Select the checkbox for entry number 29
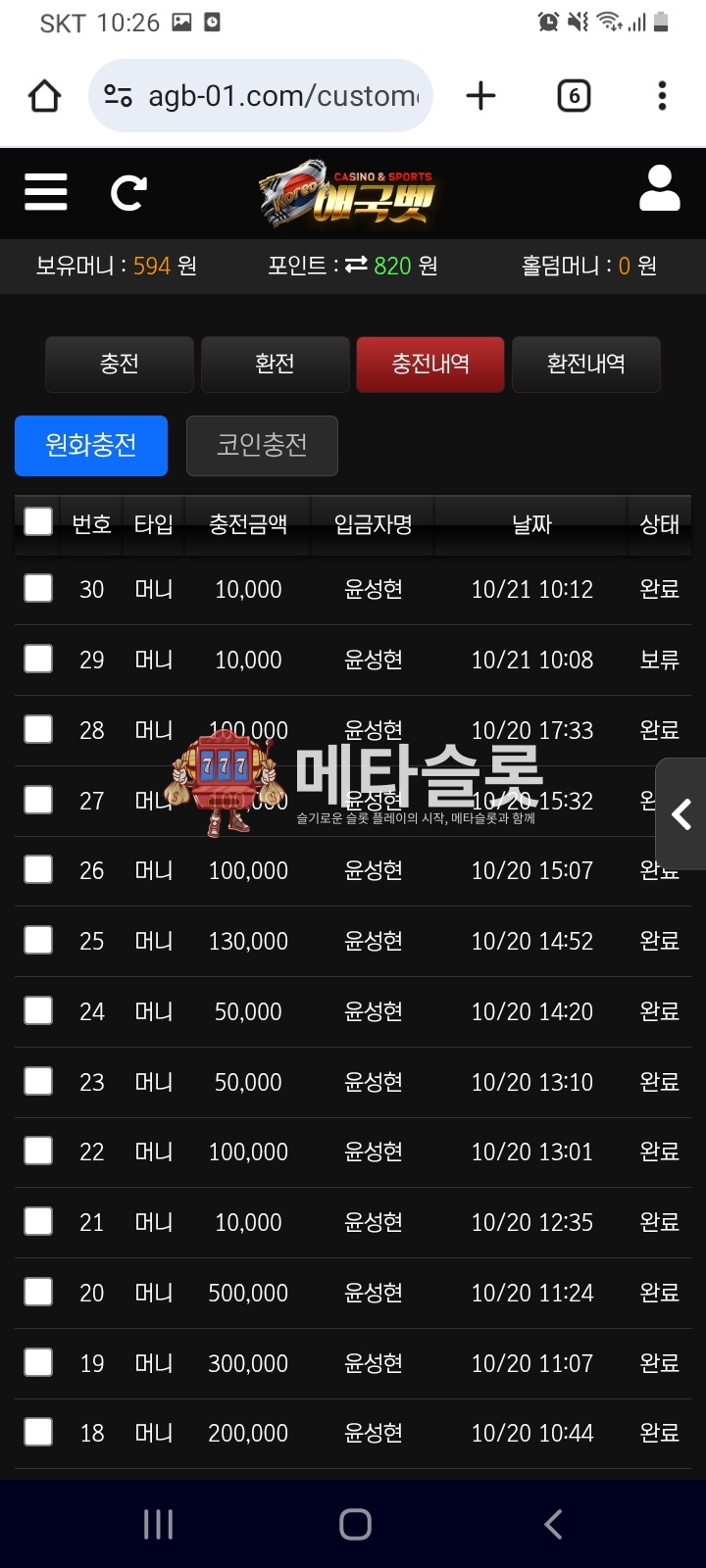This screenshot has width=706, height=1568. click(x=38, y=659)
